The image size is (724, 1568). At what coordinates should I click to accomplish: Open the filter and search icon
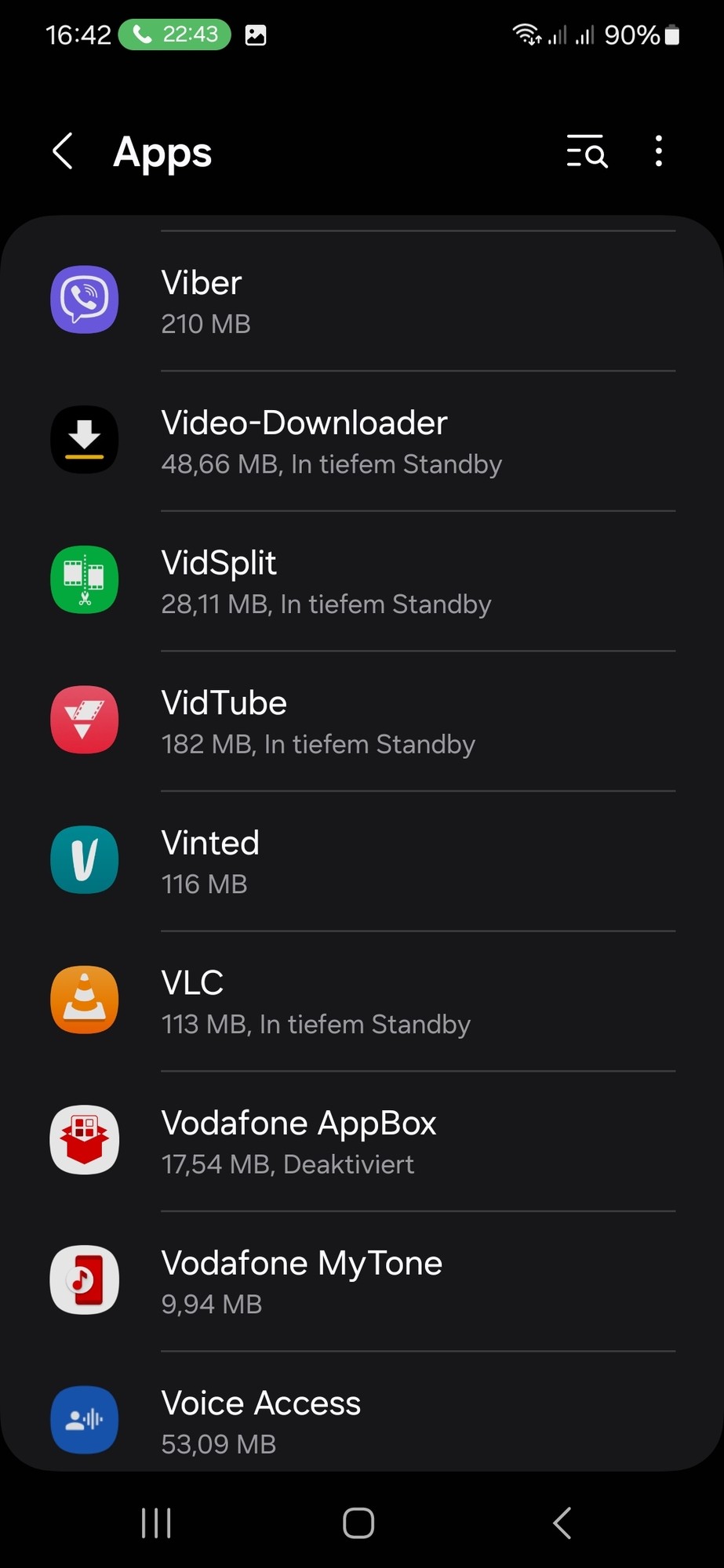pos(587,151)
